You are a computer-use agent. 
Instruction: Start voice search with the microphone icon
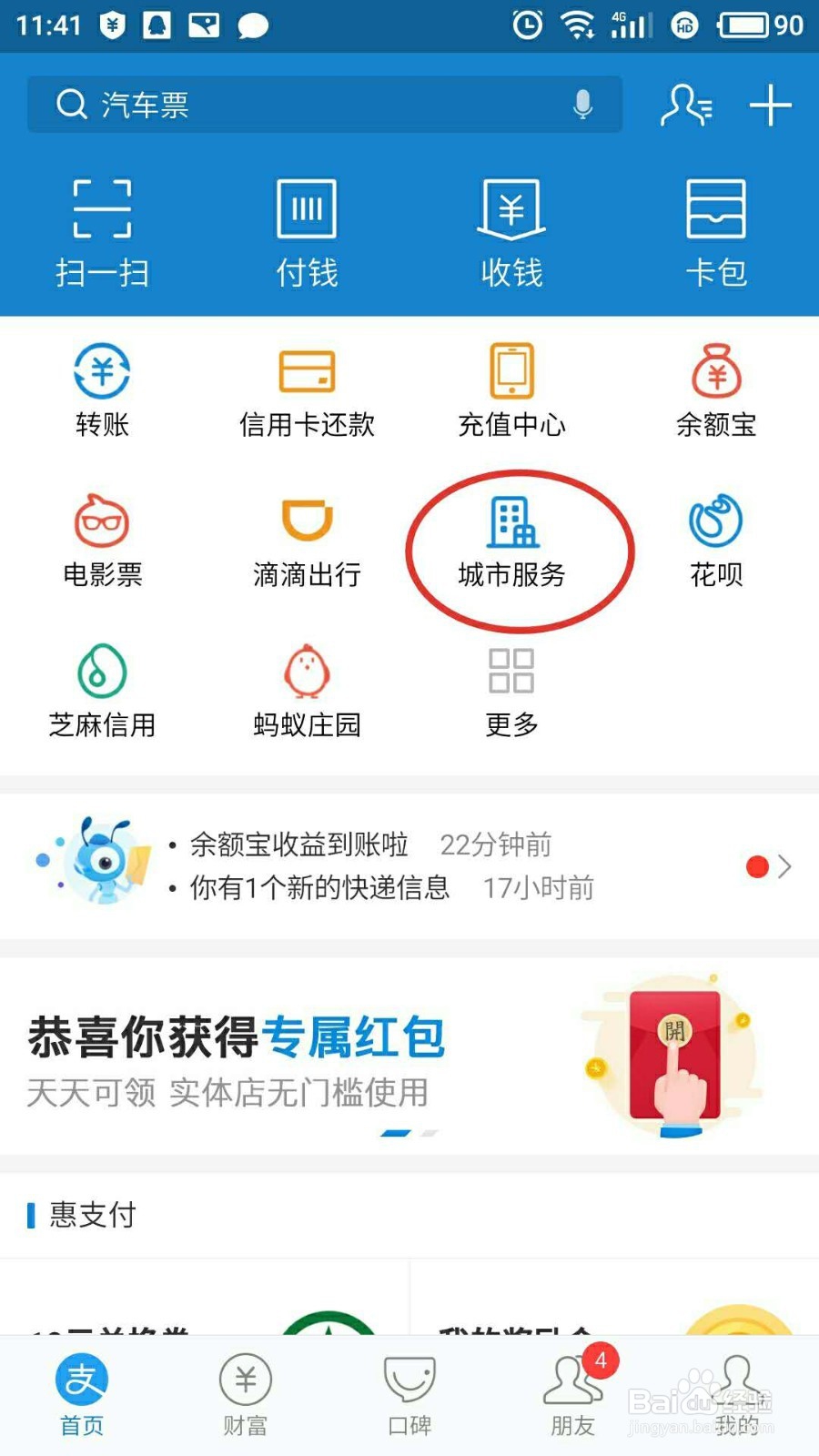tap(581, 105)
